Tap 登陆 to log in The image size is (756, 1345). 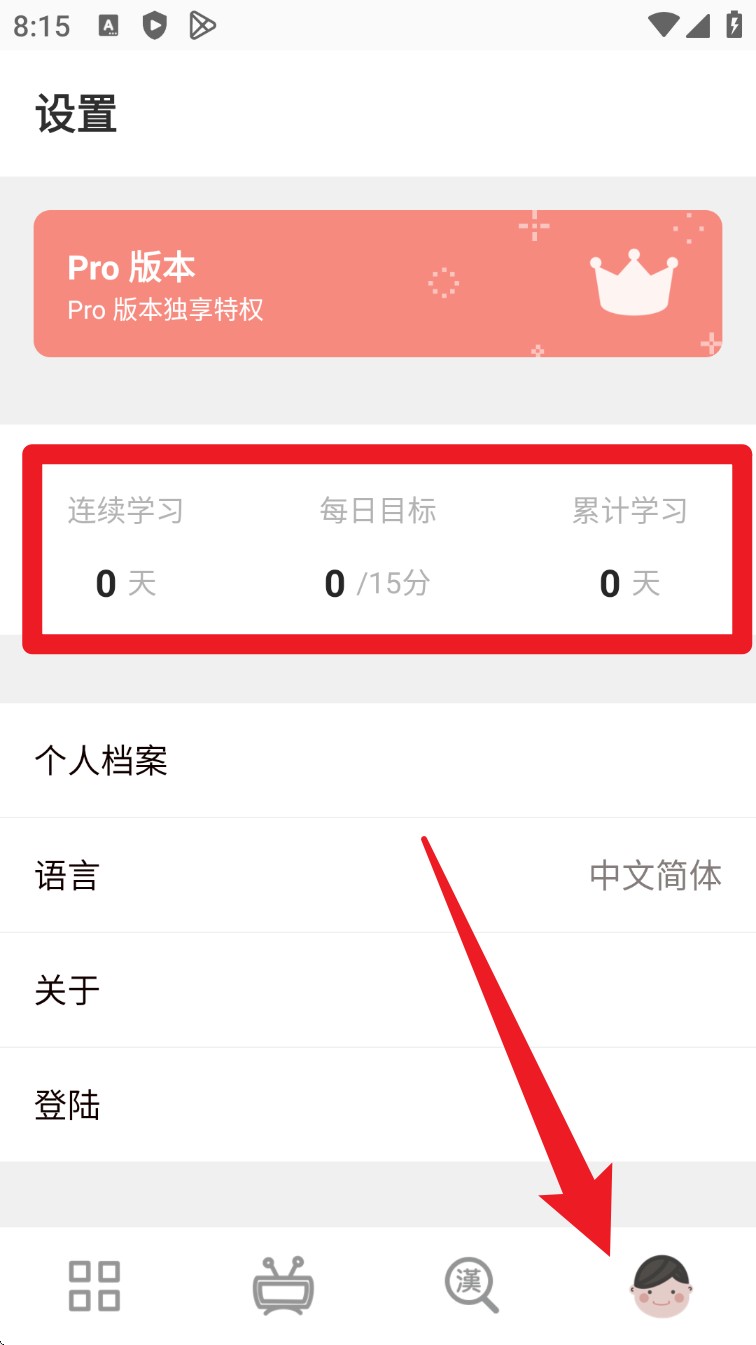[x=378, y=1105]
